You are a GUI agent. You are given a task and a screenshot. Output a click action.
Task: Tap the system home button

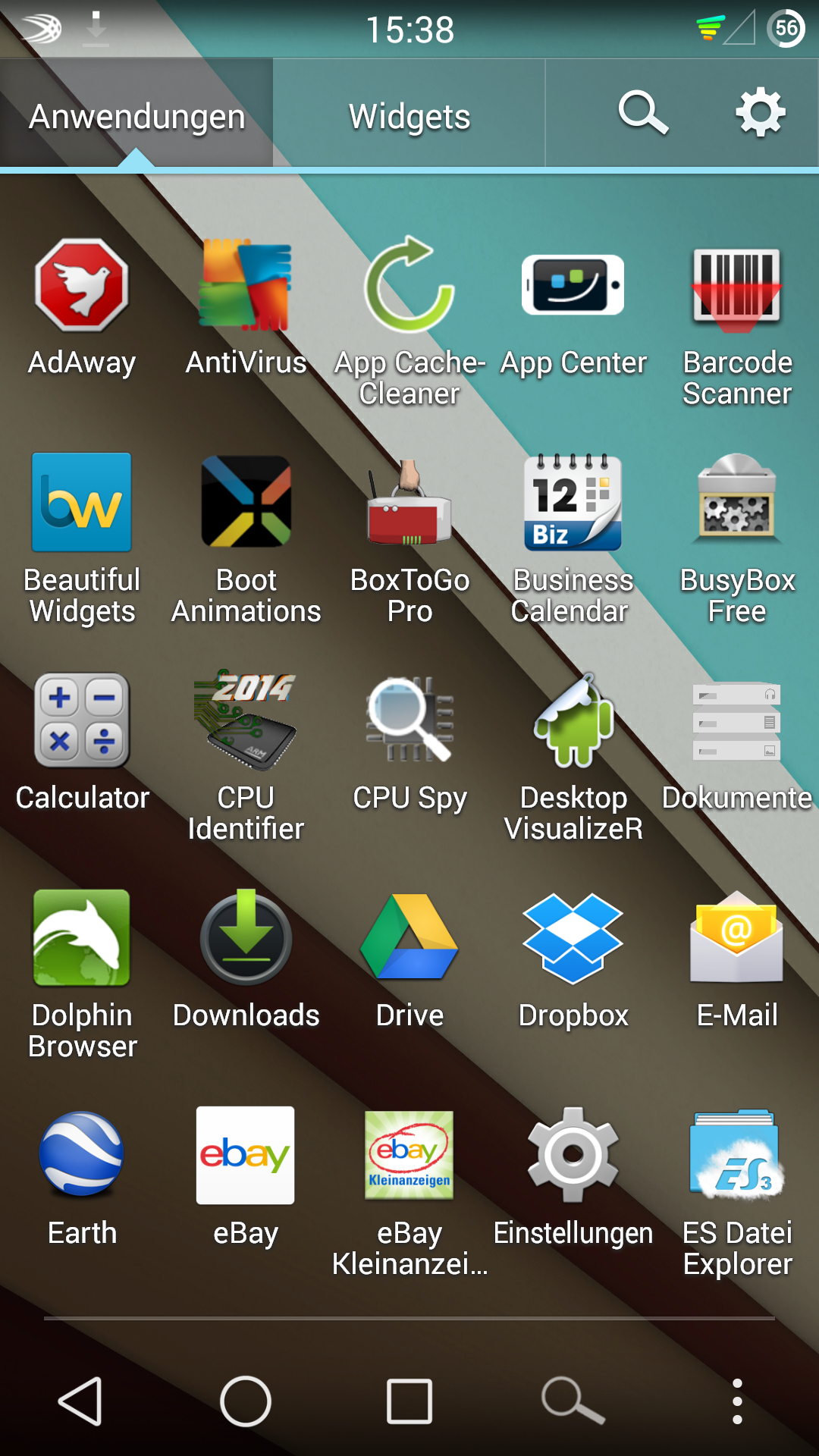tap(246, 1401)
